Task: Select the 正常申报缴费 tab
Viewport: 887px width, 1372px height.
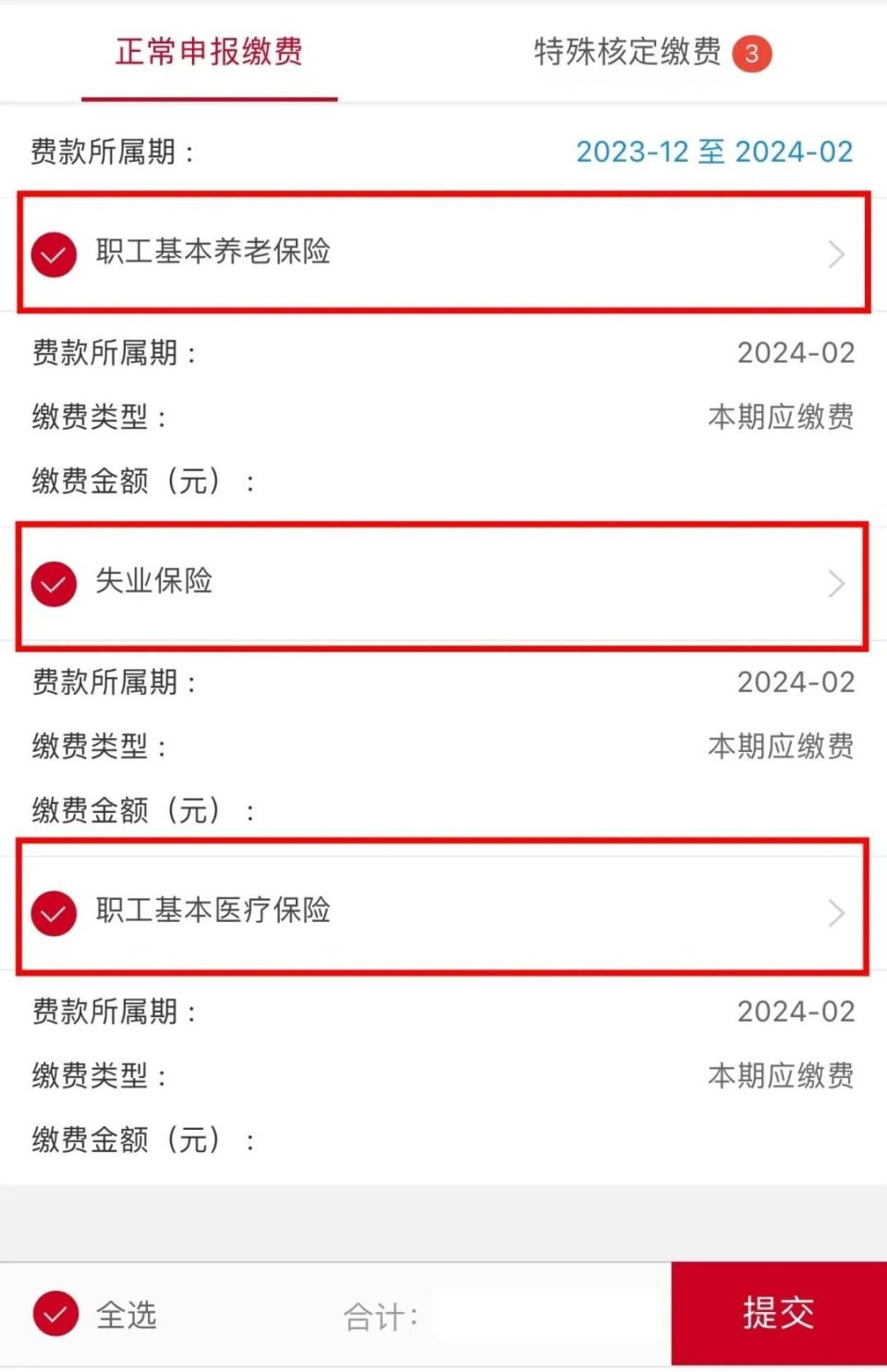Action: [208, 54]
